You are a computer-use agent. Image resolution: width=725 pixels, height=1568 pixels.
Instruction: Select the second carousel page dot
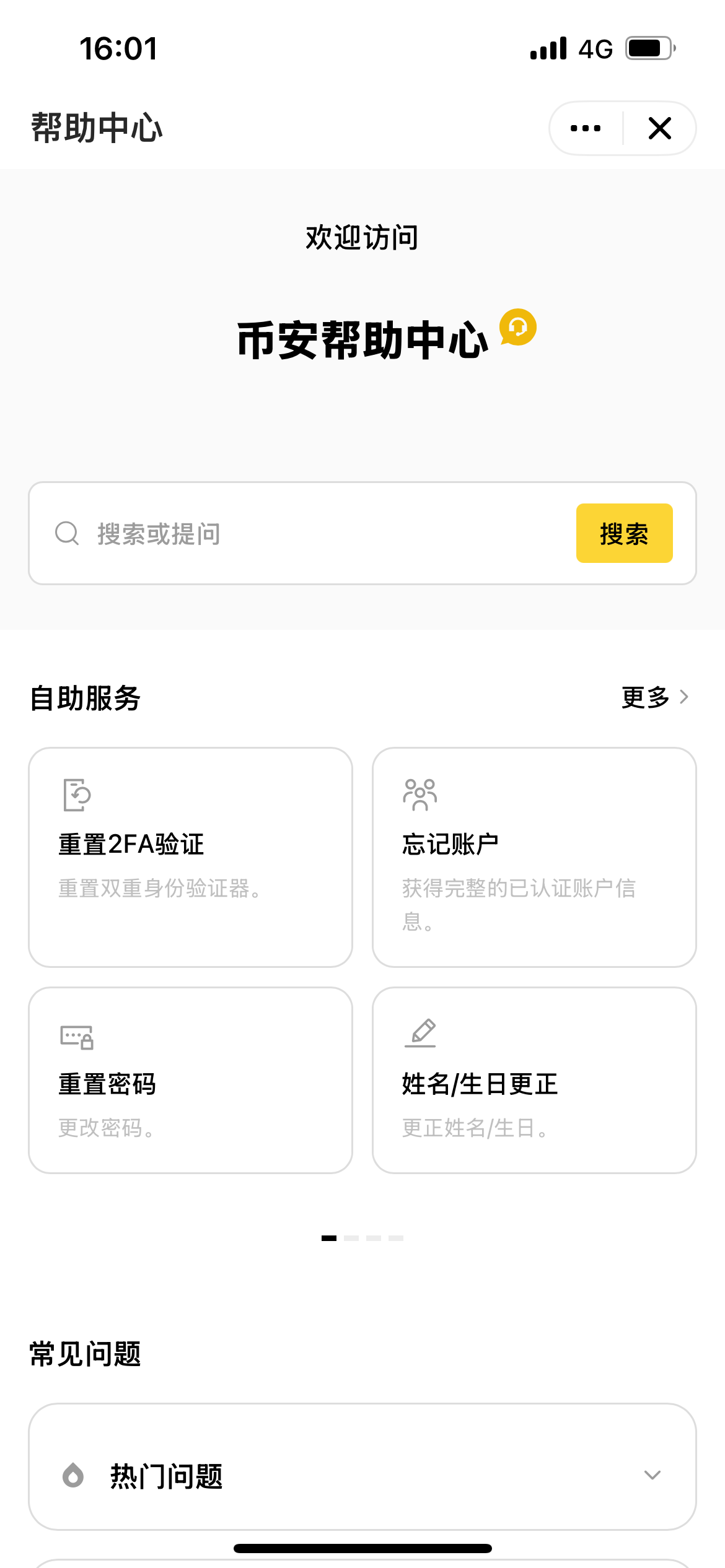coord(351,1239)
